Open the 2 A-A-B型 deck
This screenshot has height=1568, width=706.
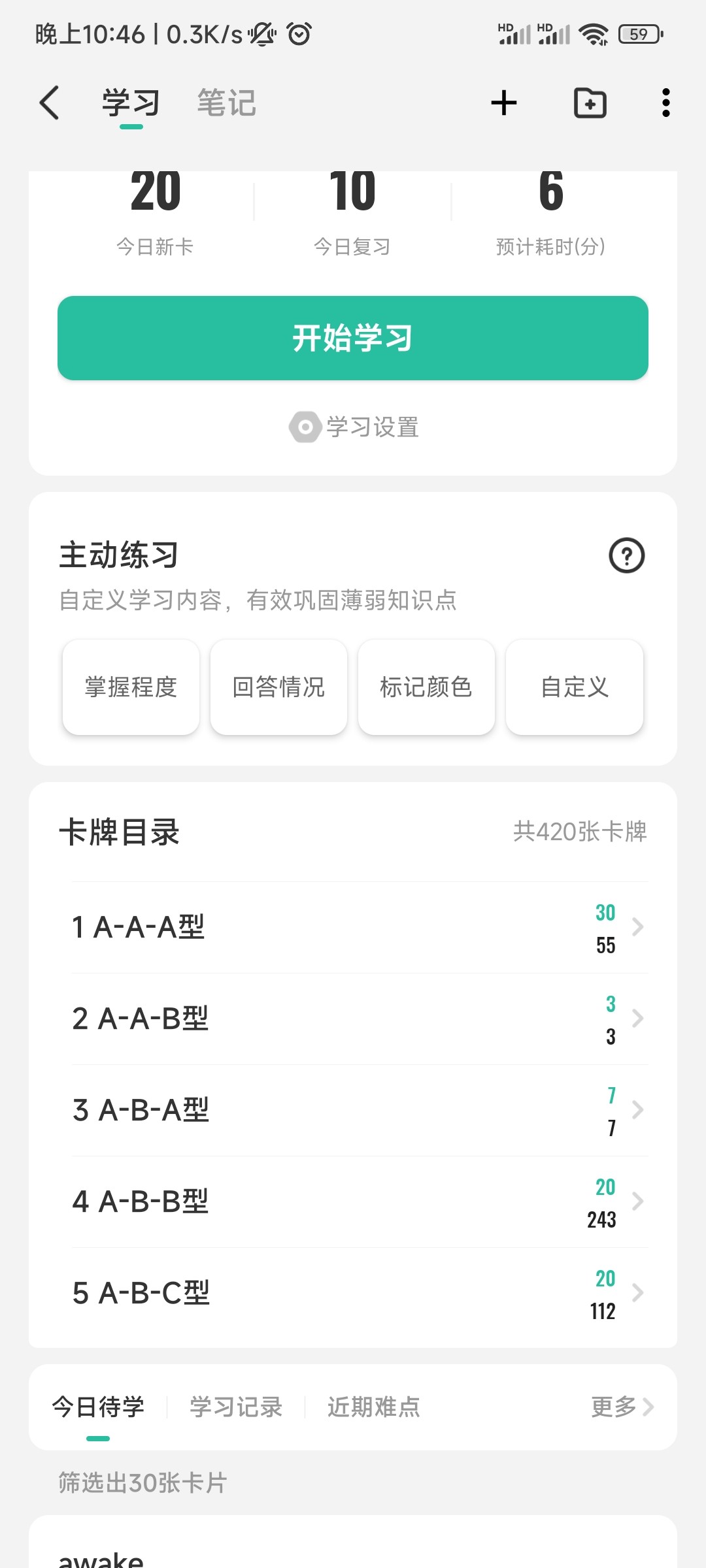click(x=360, y=1019)
